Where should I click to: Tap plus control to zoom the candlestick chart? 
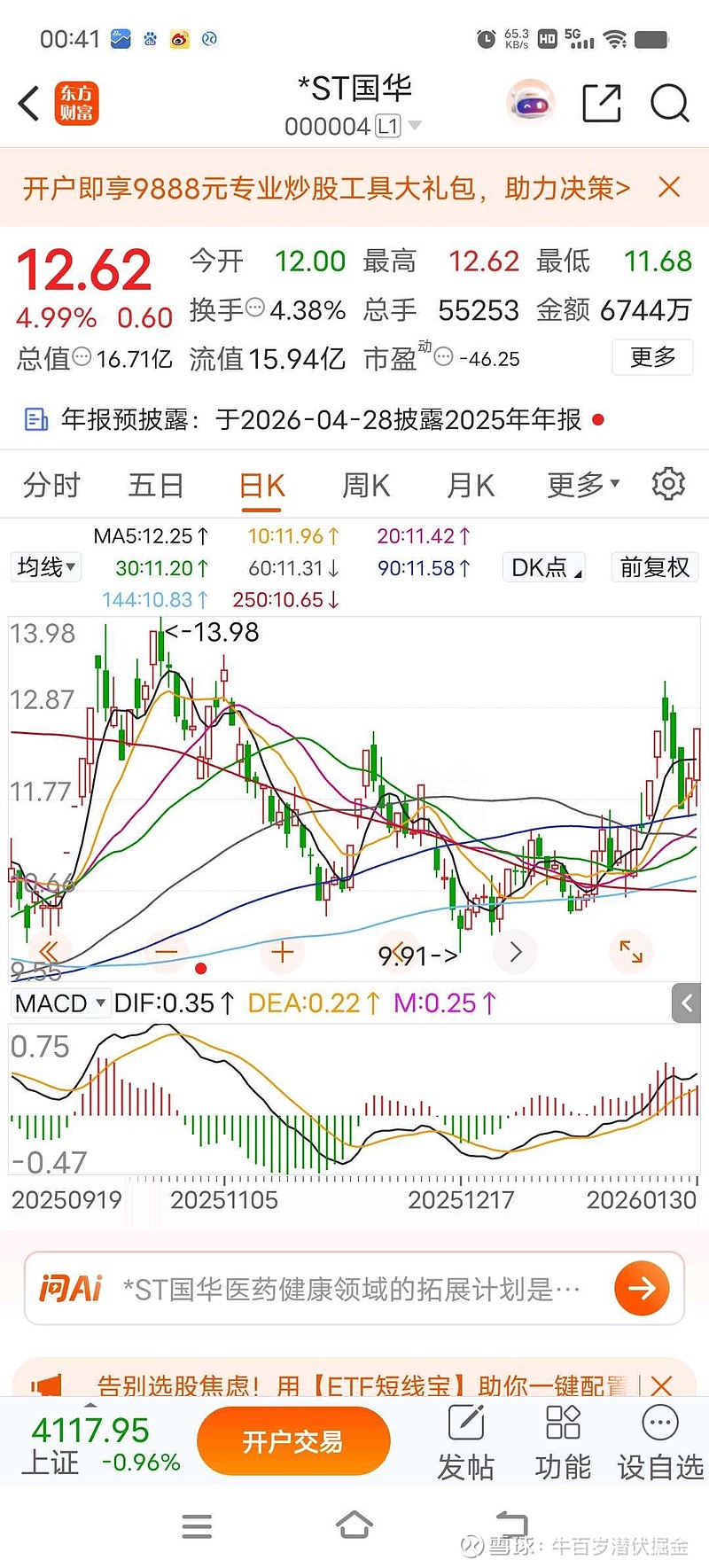point(282,952)
